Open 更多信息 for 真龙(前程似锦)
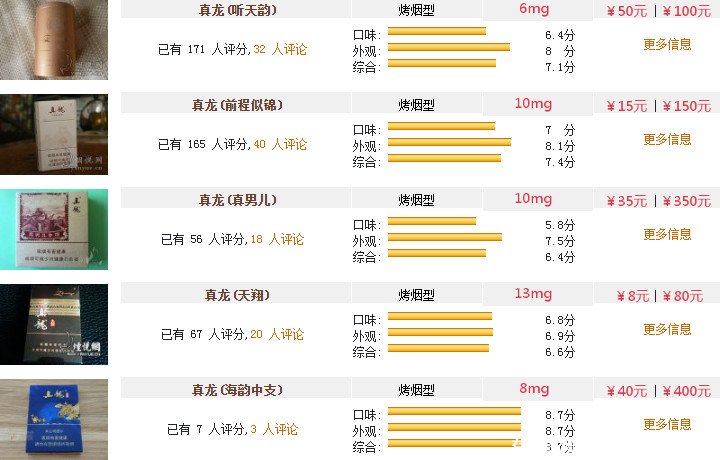This screenshot has height=460, width=720. point(667,139)
